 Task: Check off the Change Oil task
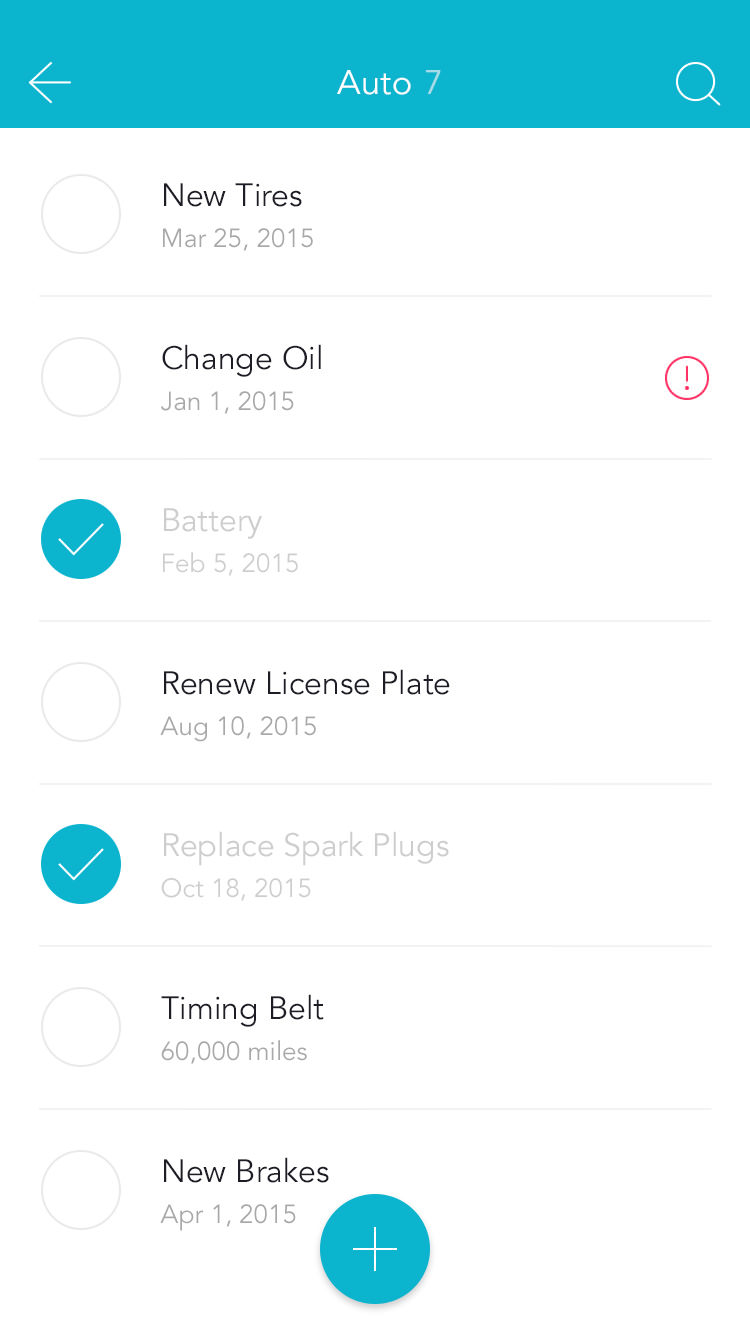(81, 377)
